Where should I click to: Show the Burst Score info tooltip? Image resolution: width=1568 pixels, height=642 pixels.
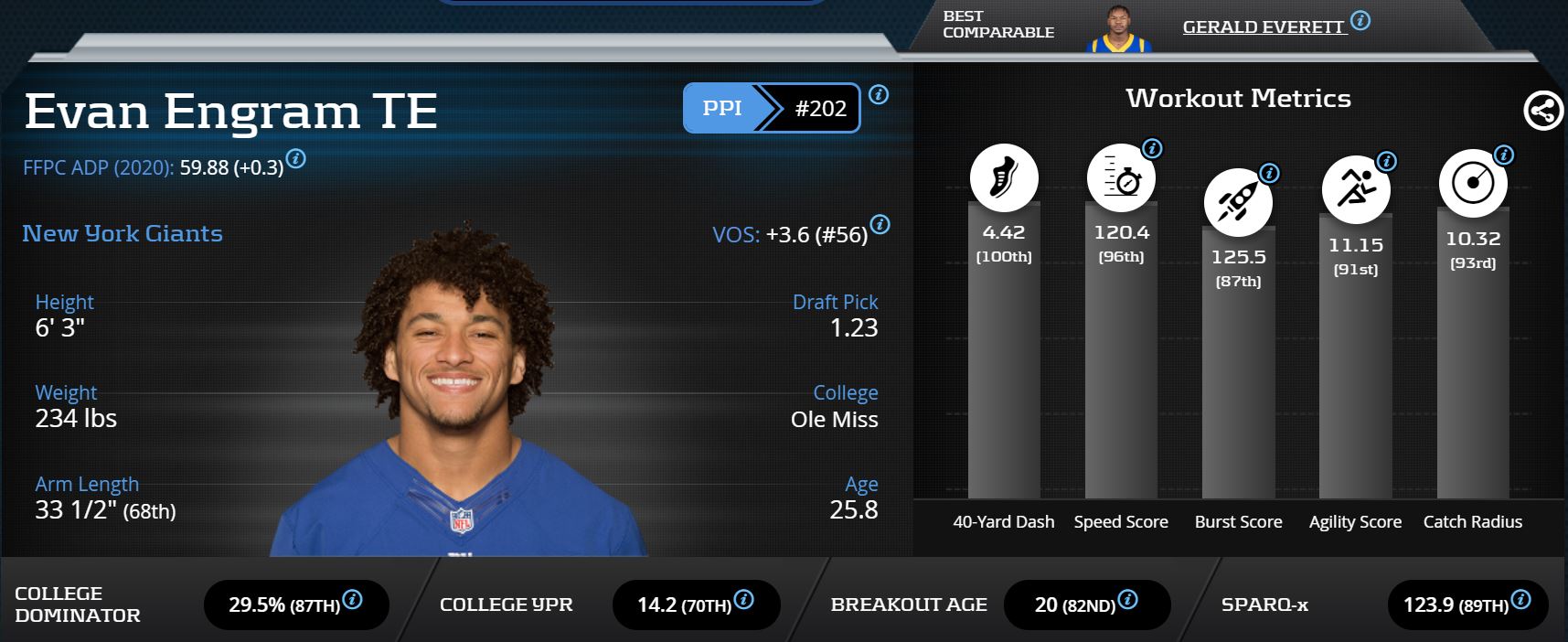(1269, 173)
